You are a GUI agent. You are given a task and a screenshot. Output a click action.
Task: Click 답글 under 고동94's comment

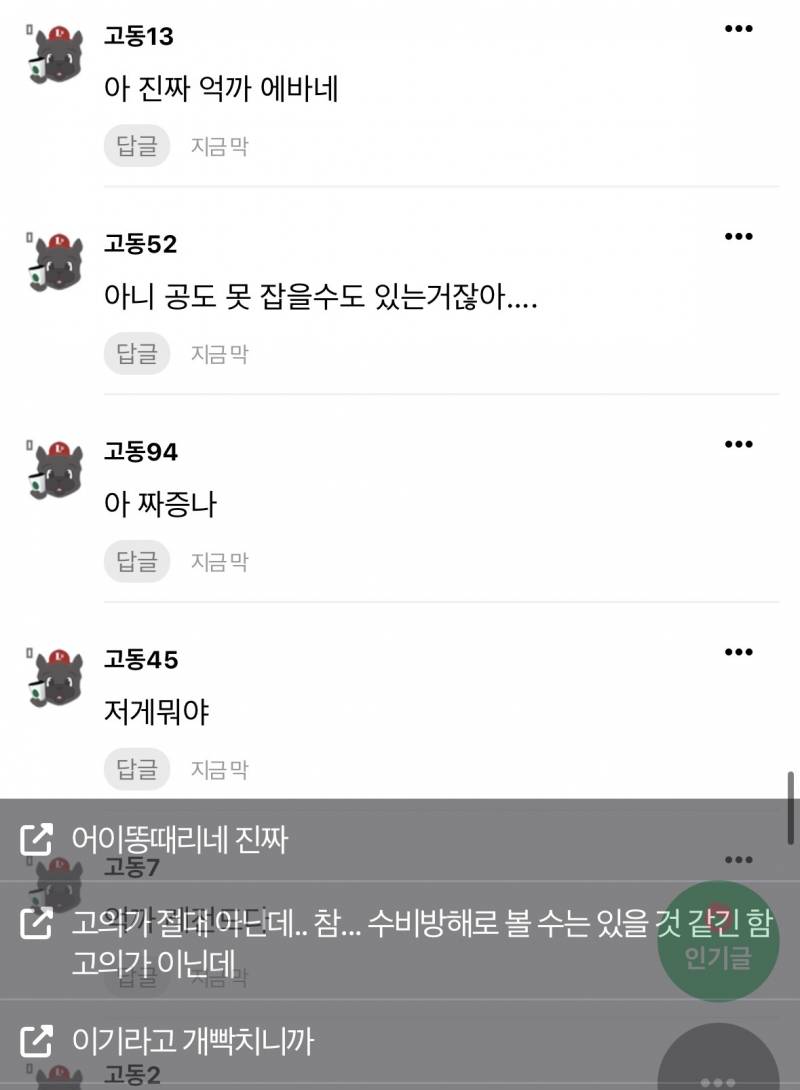(137, 561)
